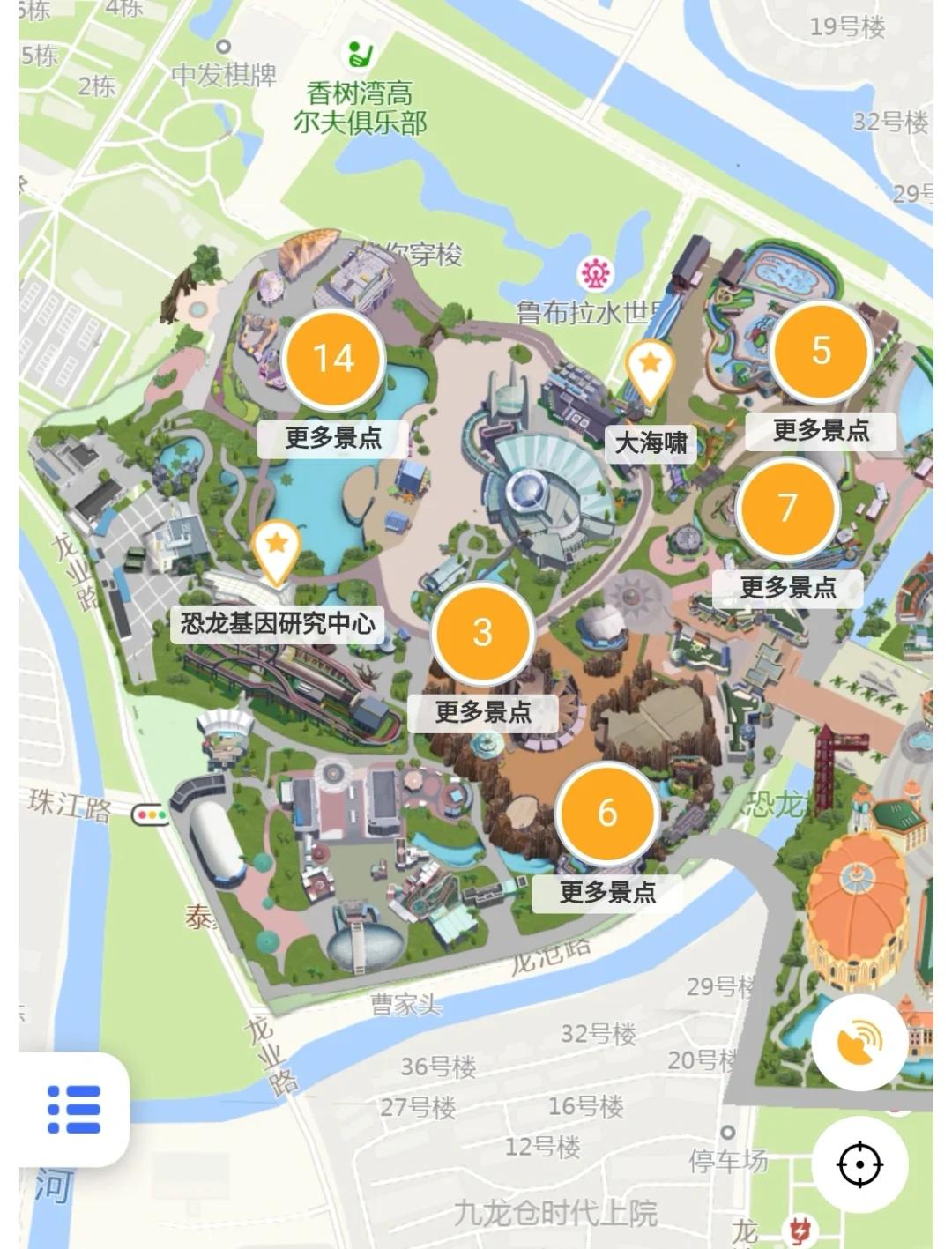Open the cluster of 5 attractions
Image resolution: width=952 pixels, height=1249 pixels.
821,351
